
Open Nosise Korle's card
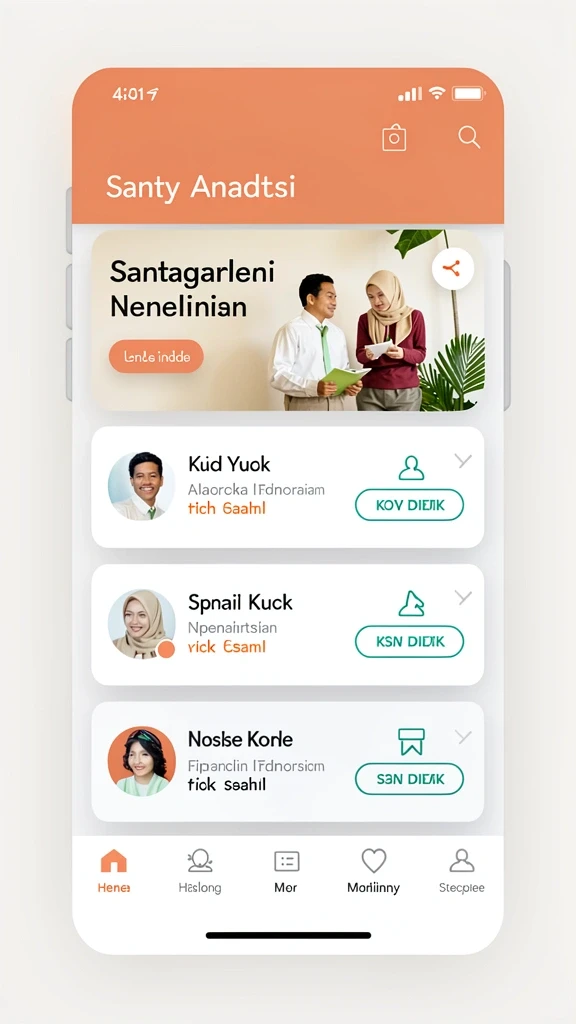[x=287, y=761]
